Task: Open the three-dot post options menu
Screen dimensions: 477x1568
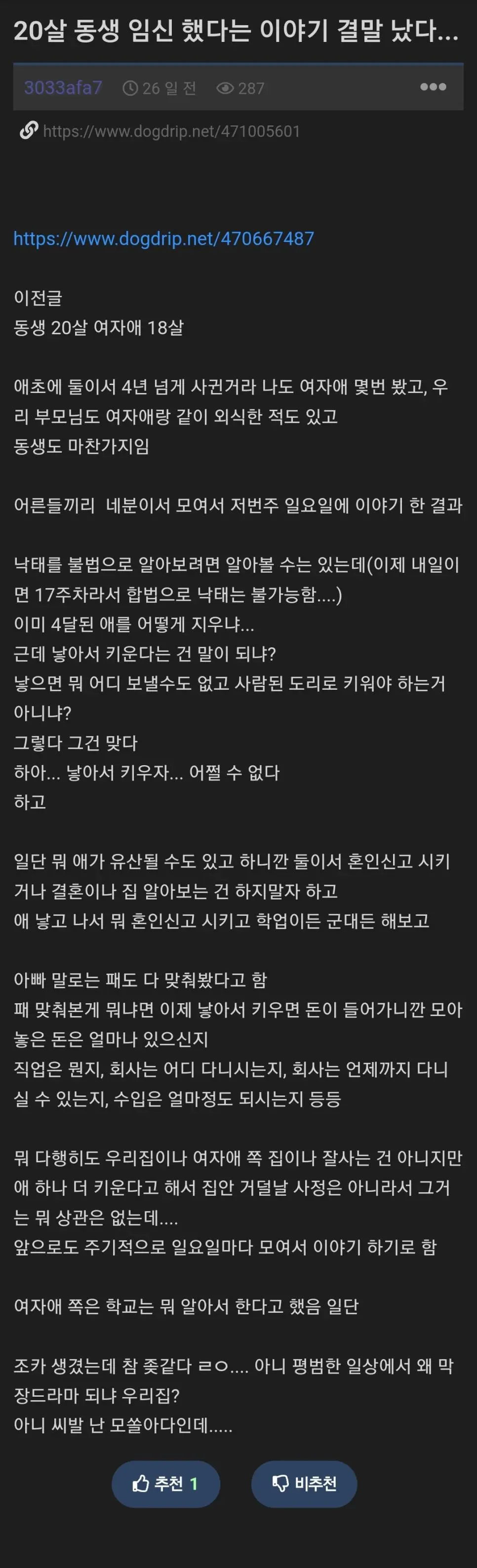Action: (x=433, y=87)
